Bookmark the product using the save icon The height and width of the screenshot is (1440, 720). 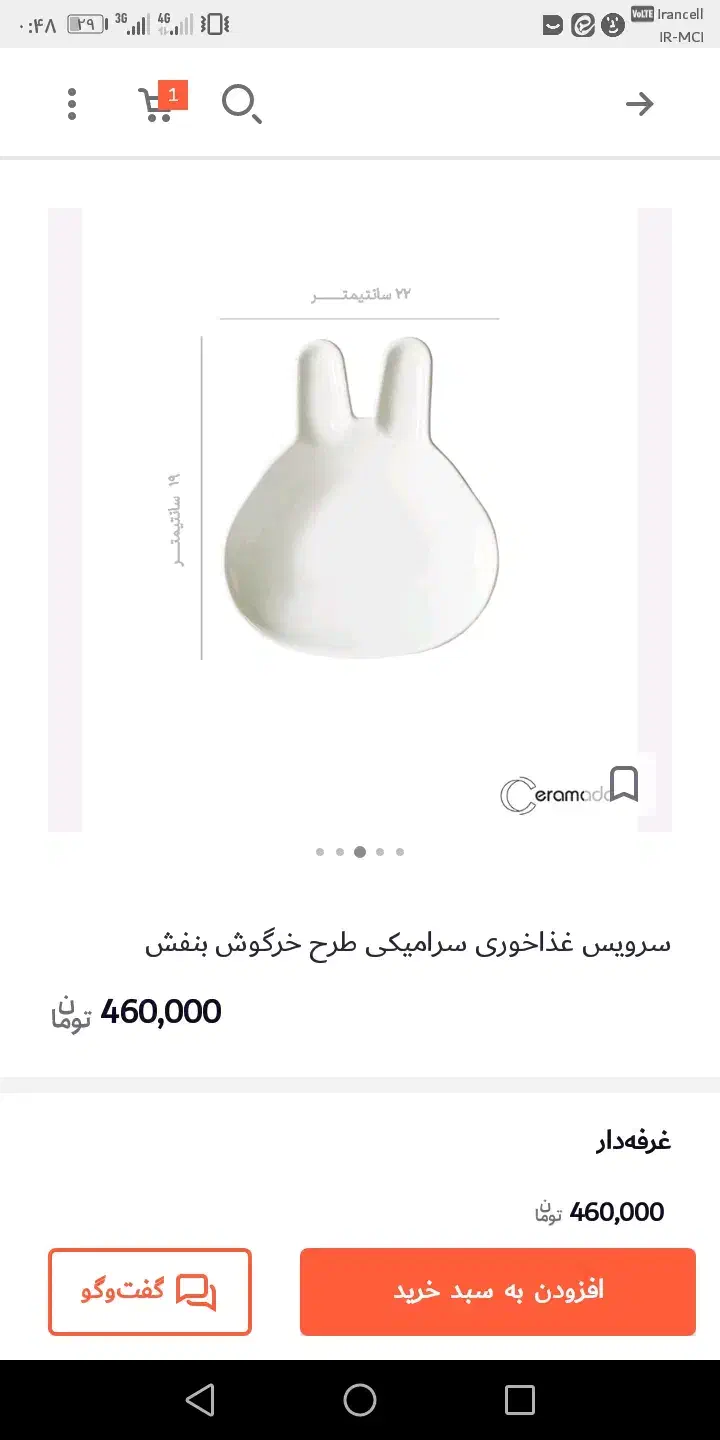click(624, 785)
